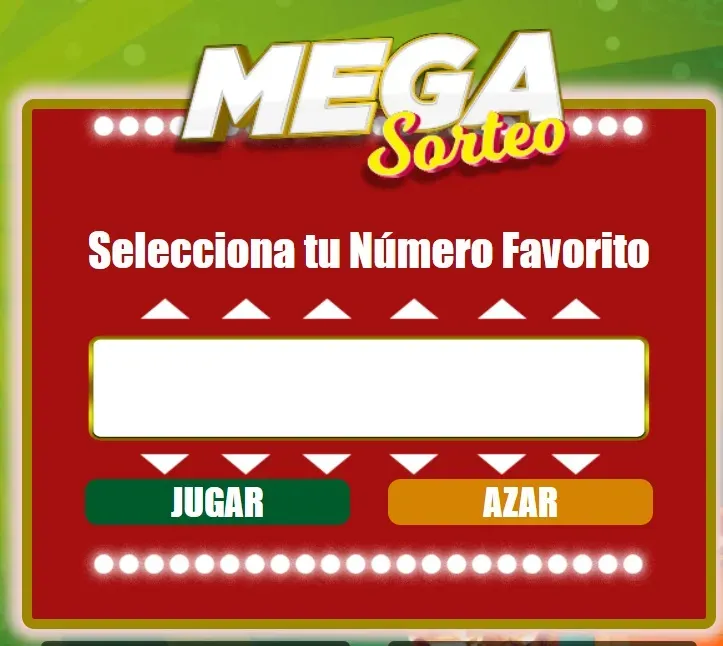The height and width of the screenshot is (646, 723).
Task: Decrease the fifth digit with its down arrow
Action: coord(502,464)
